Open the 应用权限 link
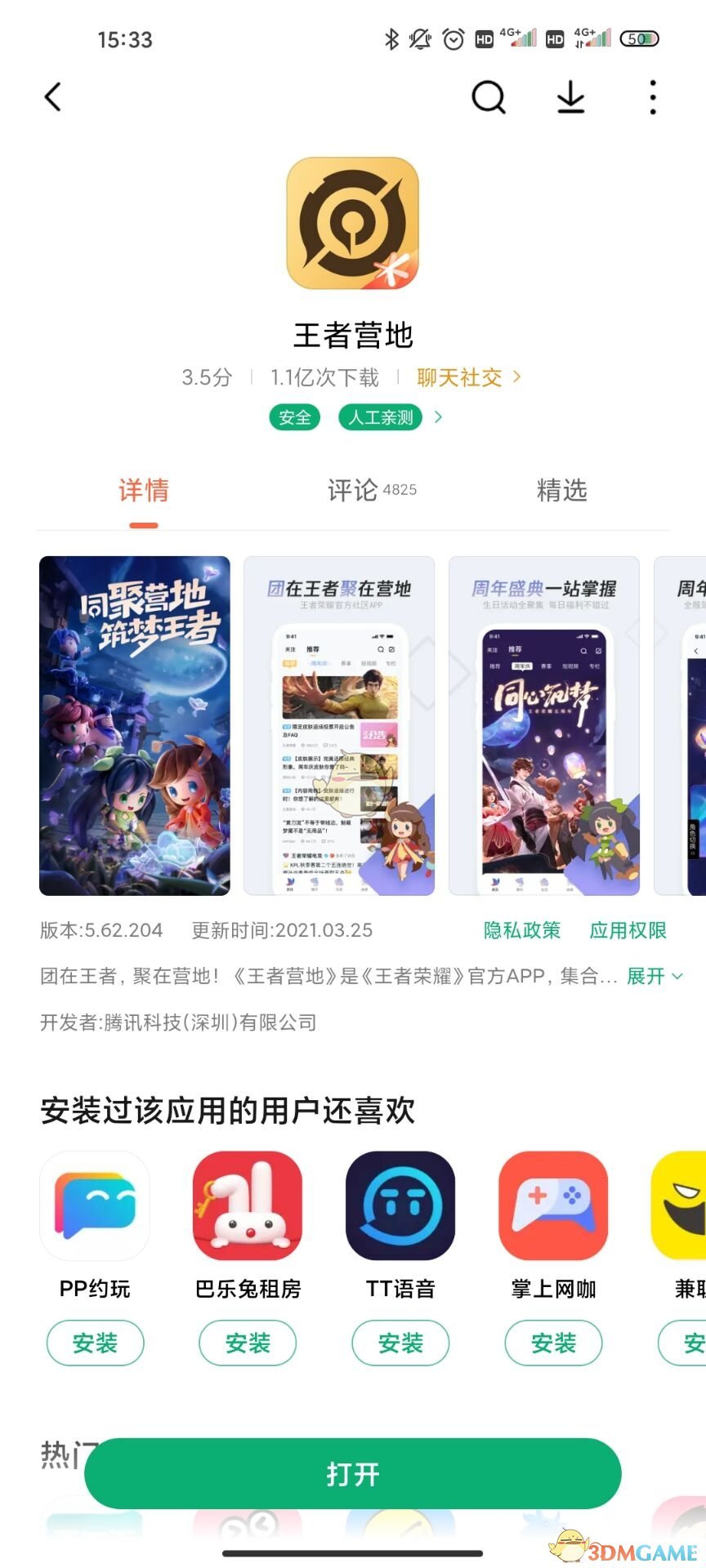 point(628,930)
